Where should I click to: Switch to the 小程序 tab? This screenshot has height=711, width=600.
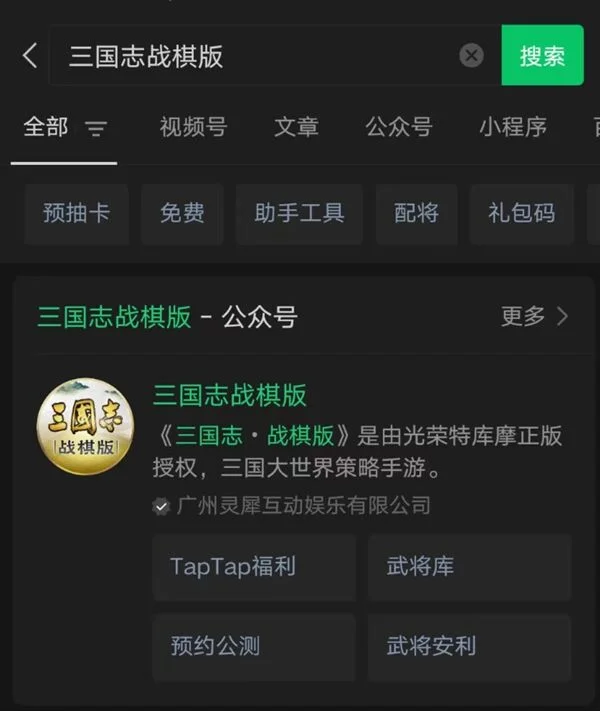click(x=513, y=127)
